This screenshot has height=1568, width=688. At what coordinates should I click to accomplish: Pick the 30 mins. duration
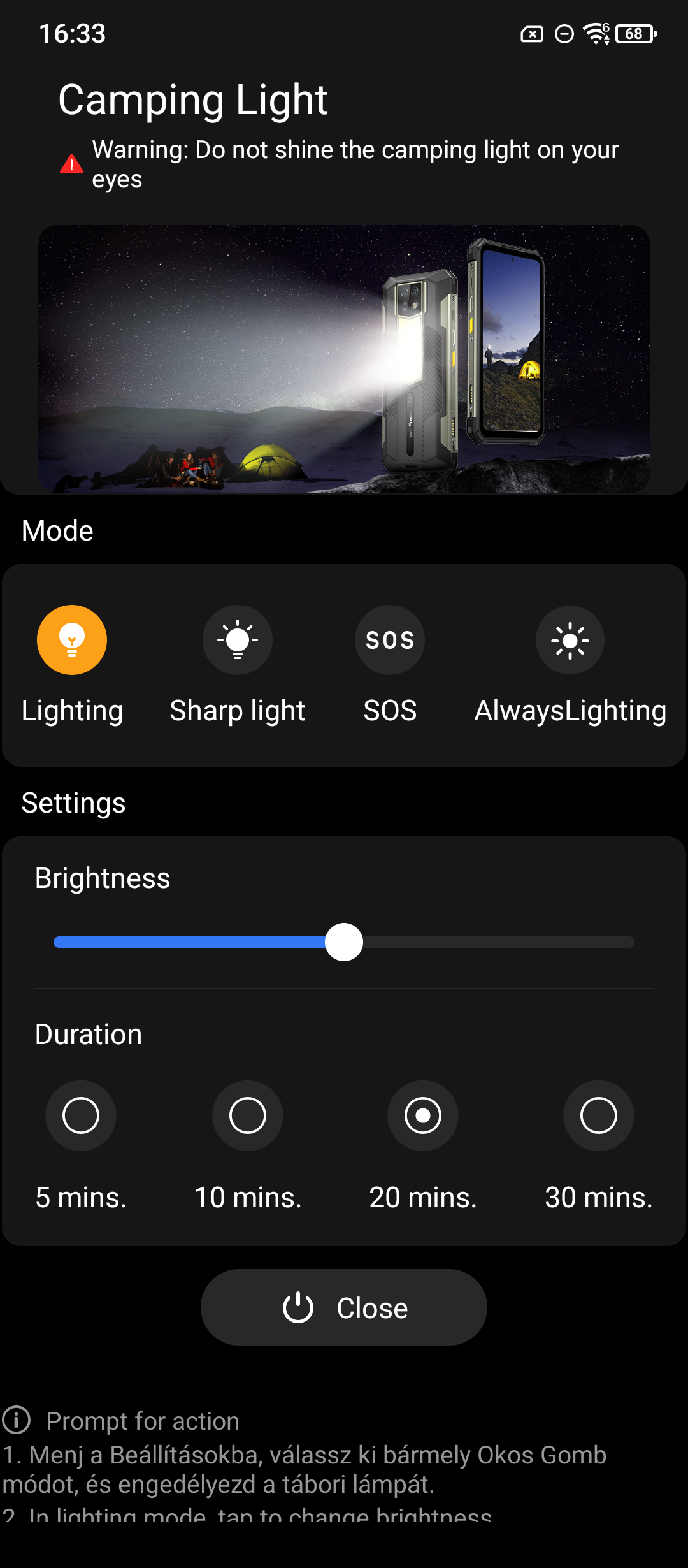coord(599,1115)
